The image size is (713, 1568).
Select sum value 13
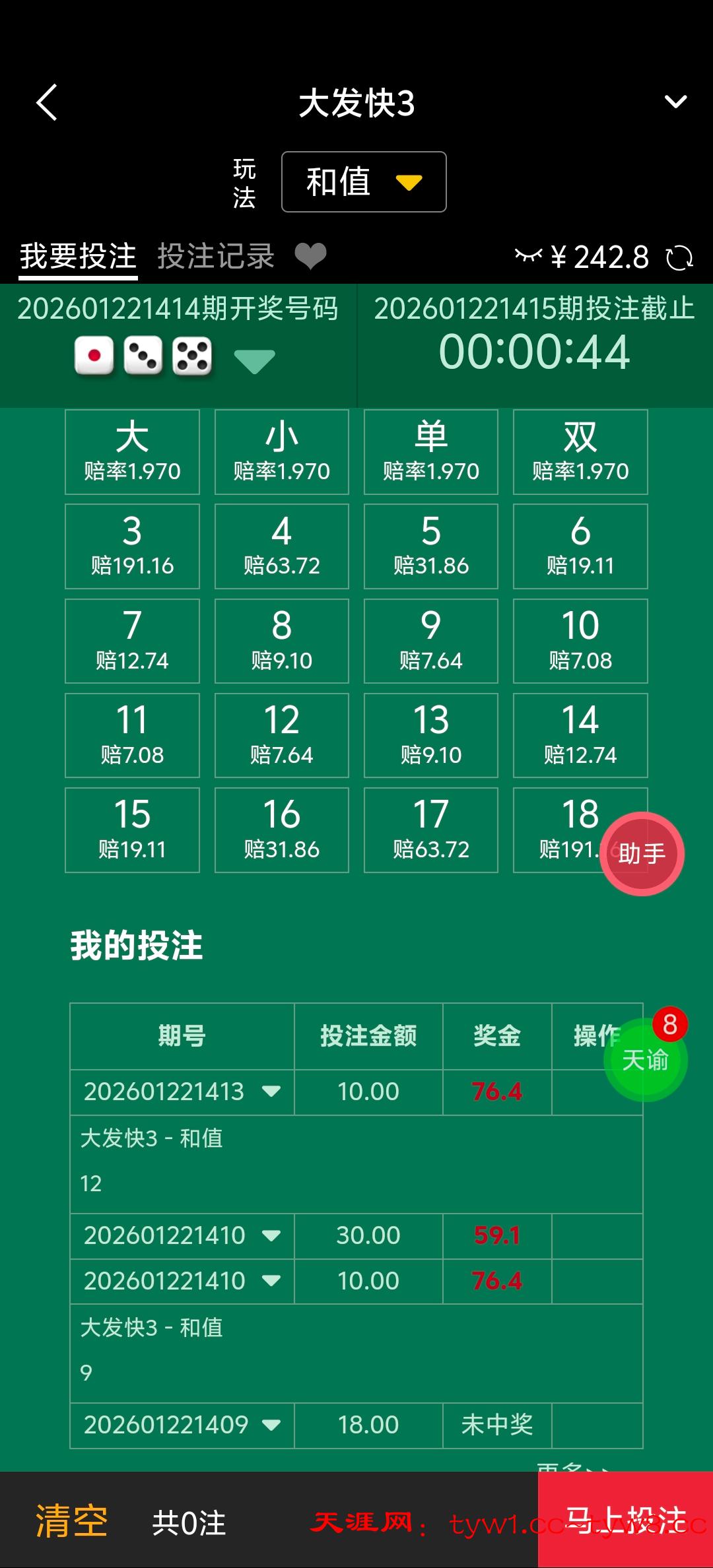click(x=431, y=735)
